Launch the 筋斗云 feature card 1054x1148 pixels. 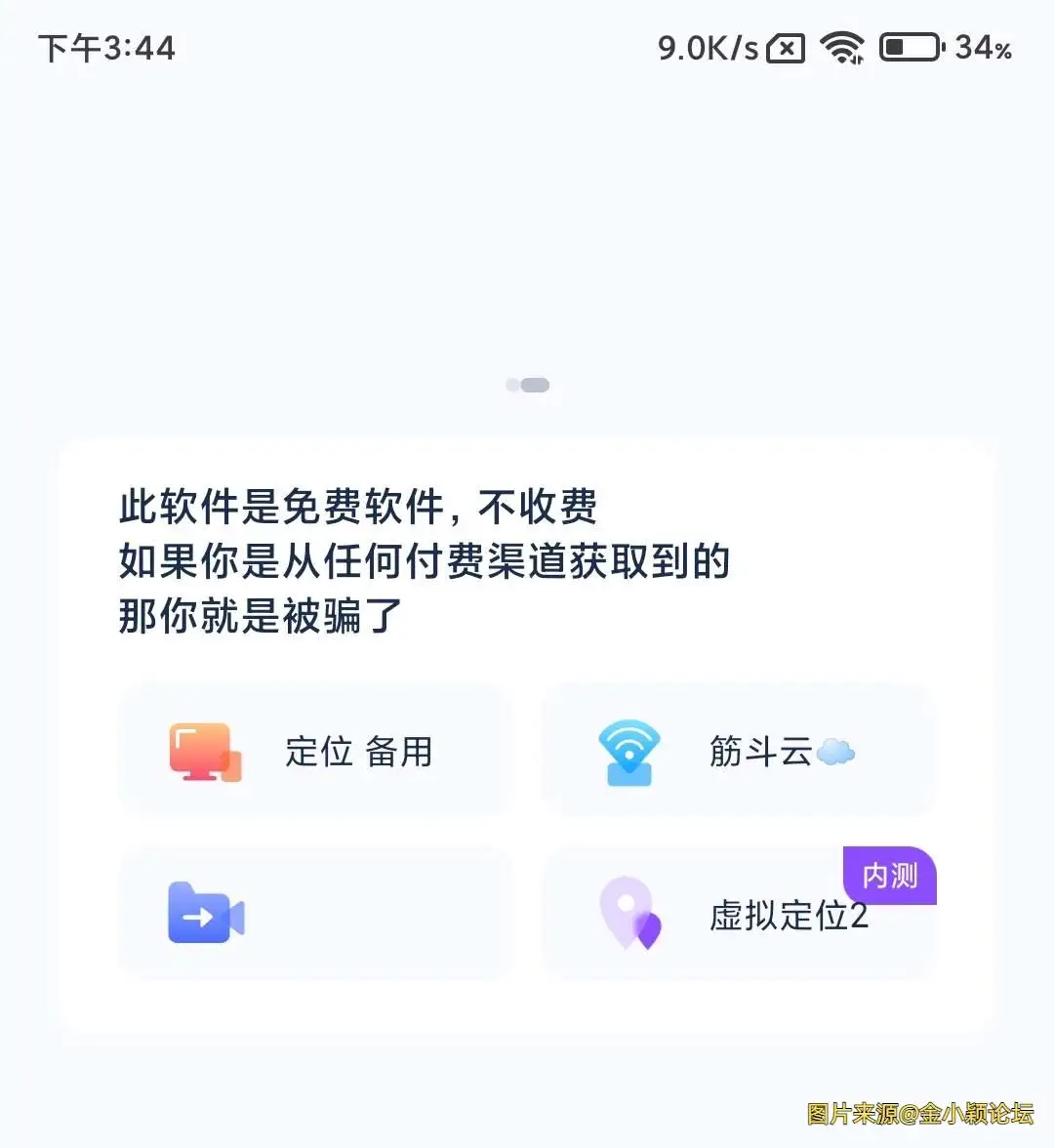click(738, 752)
